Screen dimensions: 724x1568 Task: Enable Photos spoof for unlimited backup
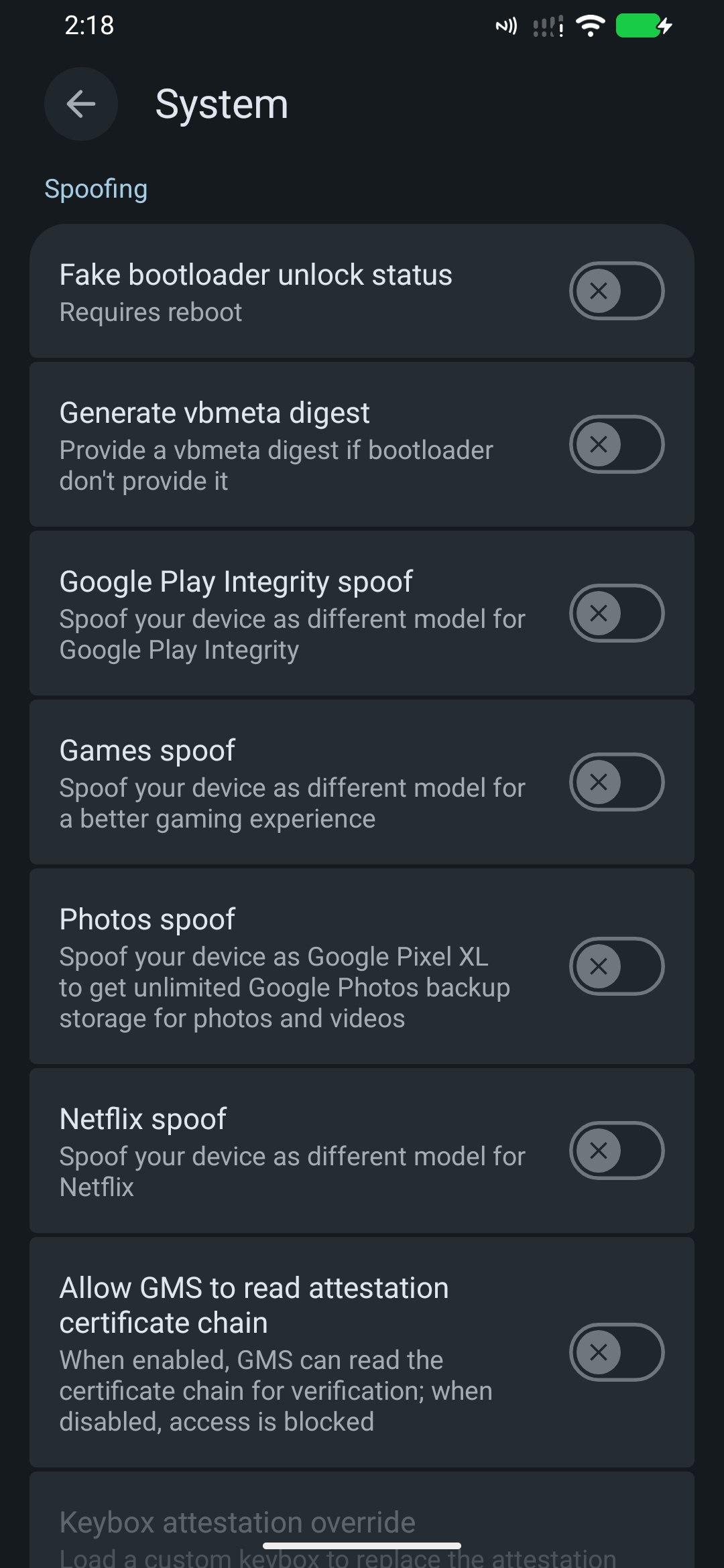pyautogui.click(x=616, y=966)
